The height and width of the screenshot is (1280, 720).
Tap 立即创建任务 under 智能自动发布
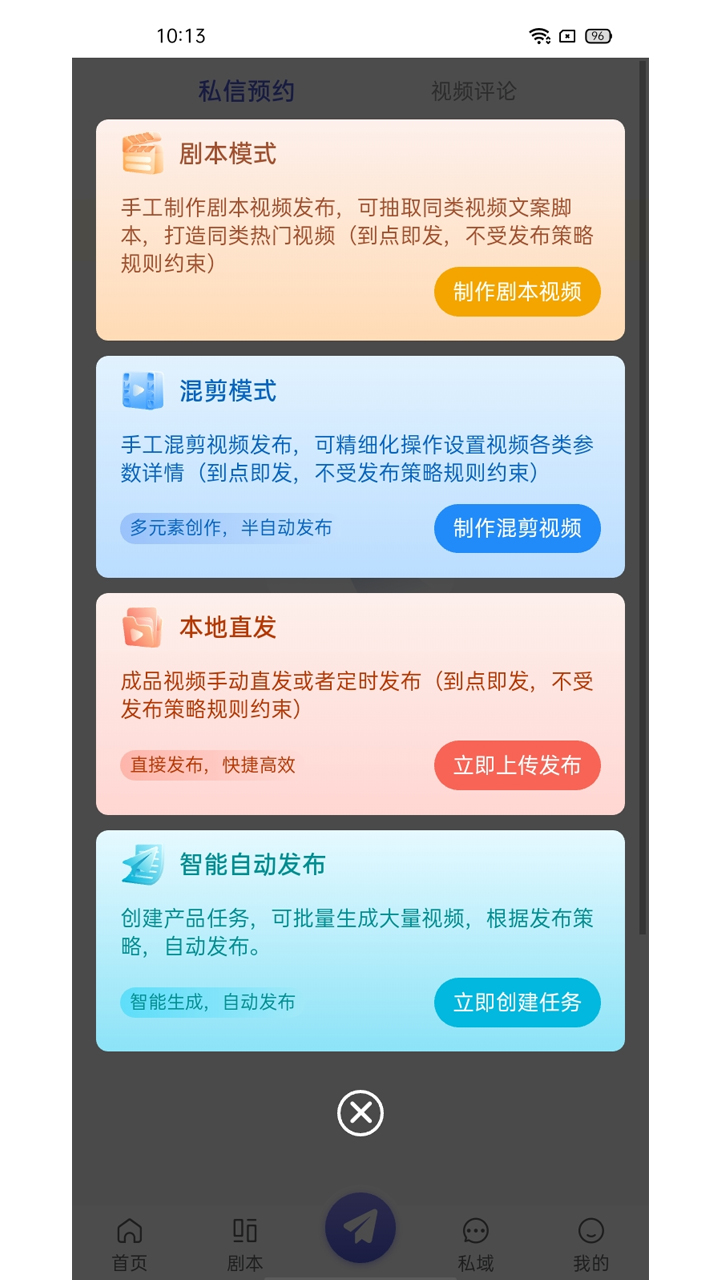click(x=517, y=1002)
